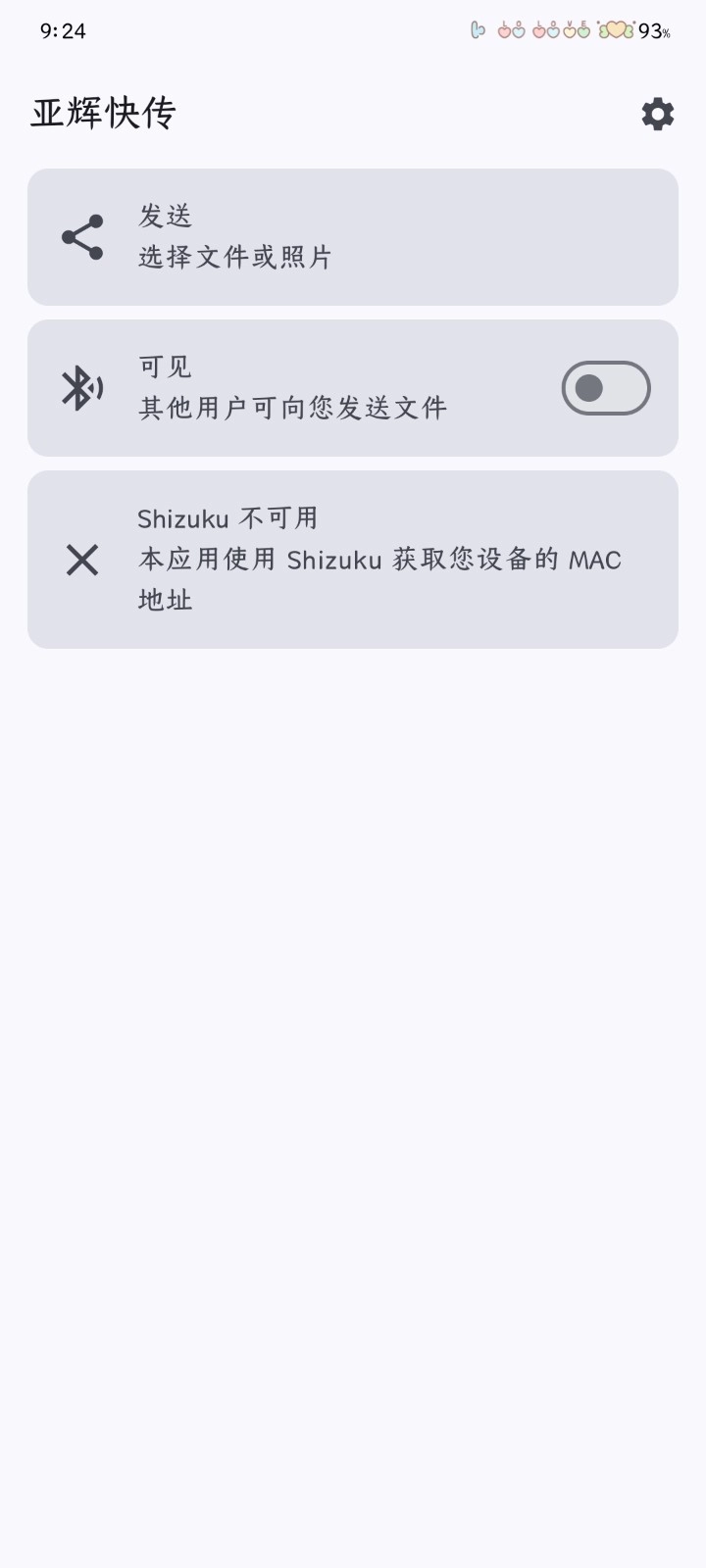This screenshot has height=1568, width=706.
Task: Open the Shizuku 不可用 card
Action: point(353,560)
